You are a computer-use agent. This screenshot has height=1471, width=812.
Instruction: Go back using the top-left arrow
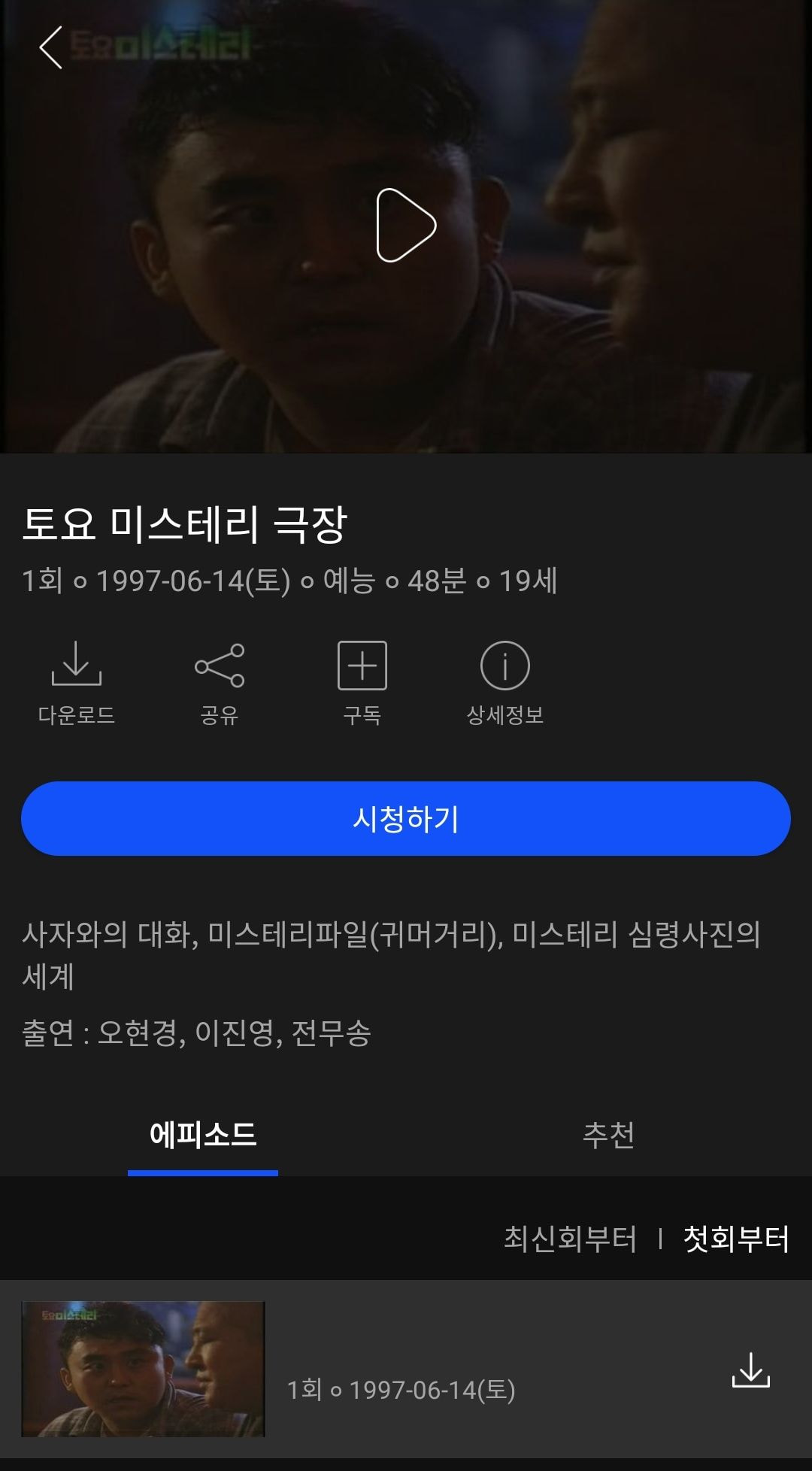[x=51, y=48]
